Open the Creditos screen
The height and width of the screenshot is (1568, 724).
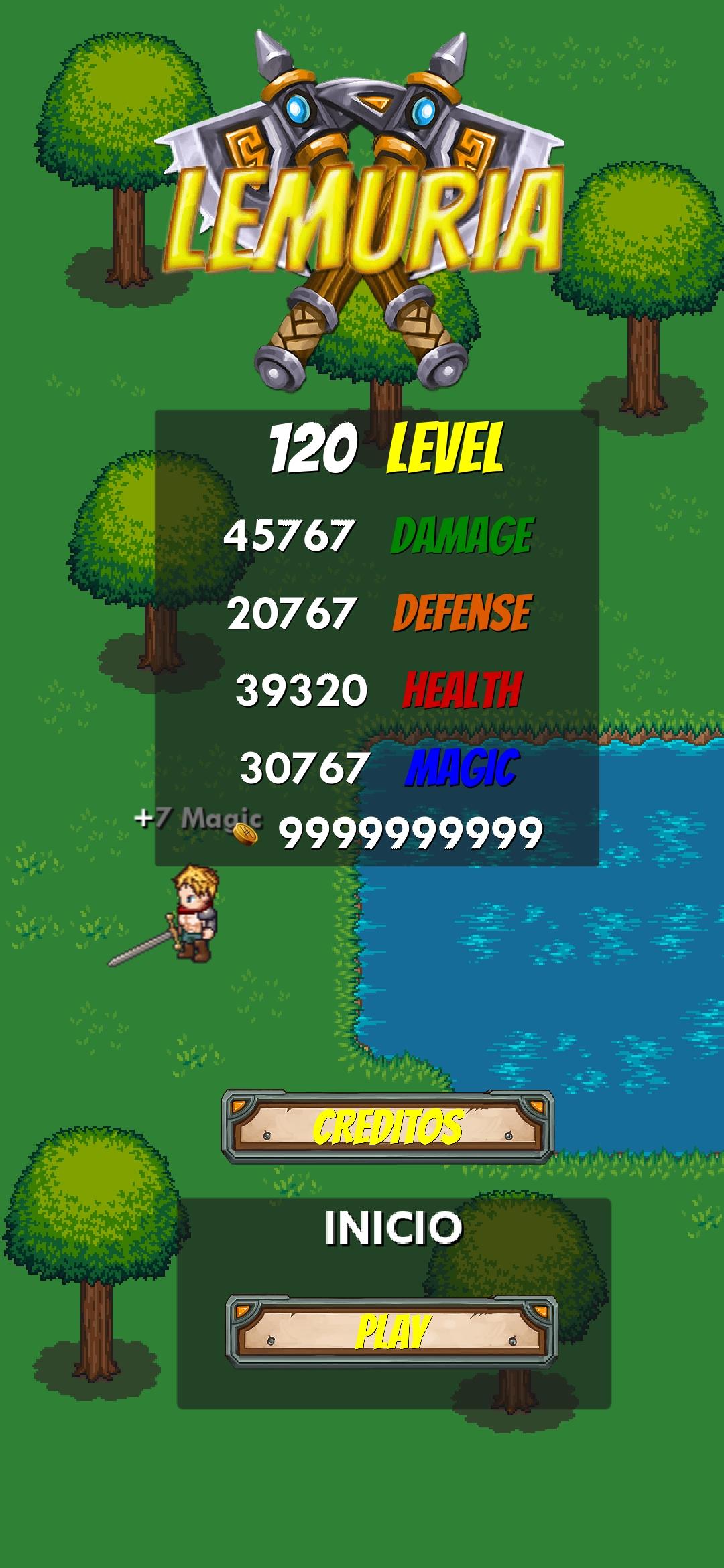pyautogui.click(x=388, y=1127)
